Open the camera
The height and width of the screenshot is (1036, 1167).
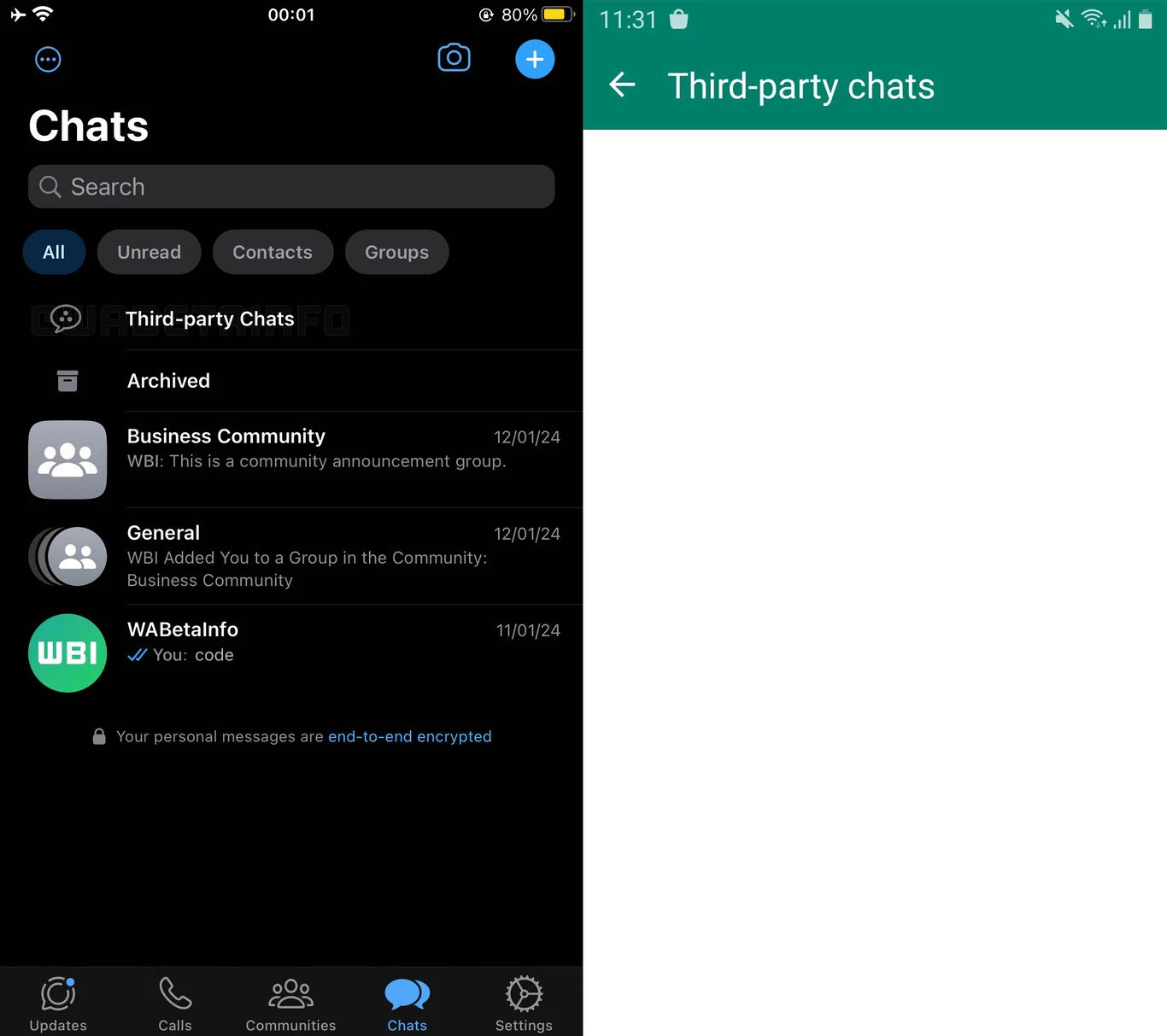click(454, 58)
